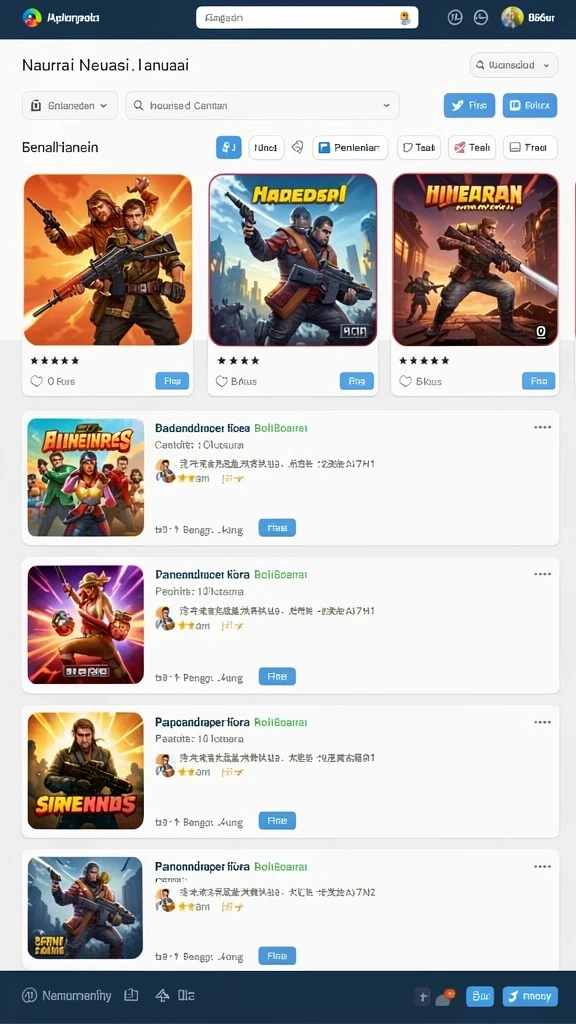Tap the search field in the top bar
The height and width of the screenshot is (1024, 576).
[x=307, y=18]
